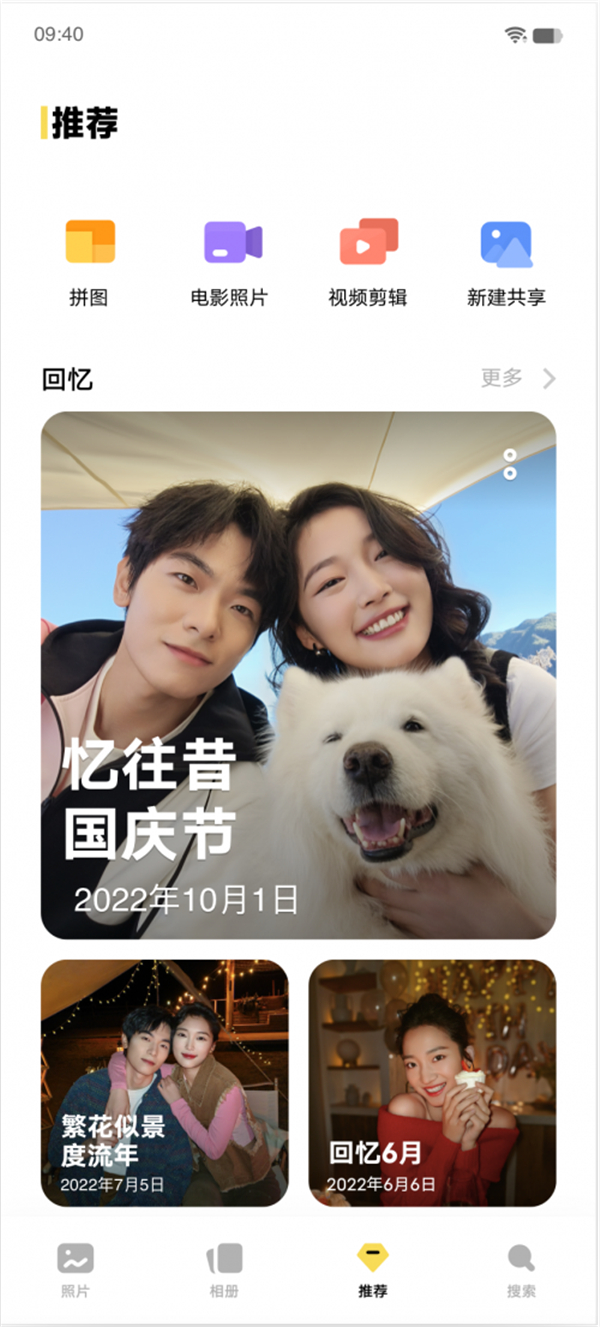
Task: Open the 回忆6月 memory
Action: (432, 1083)
